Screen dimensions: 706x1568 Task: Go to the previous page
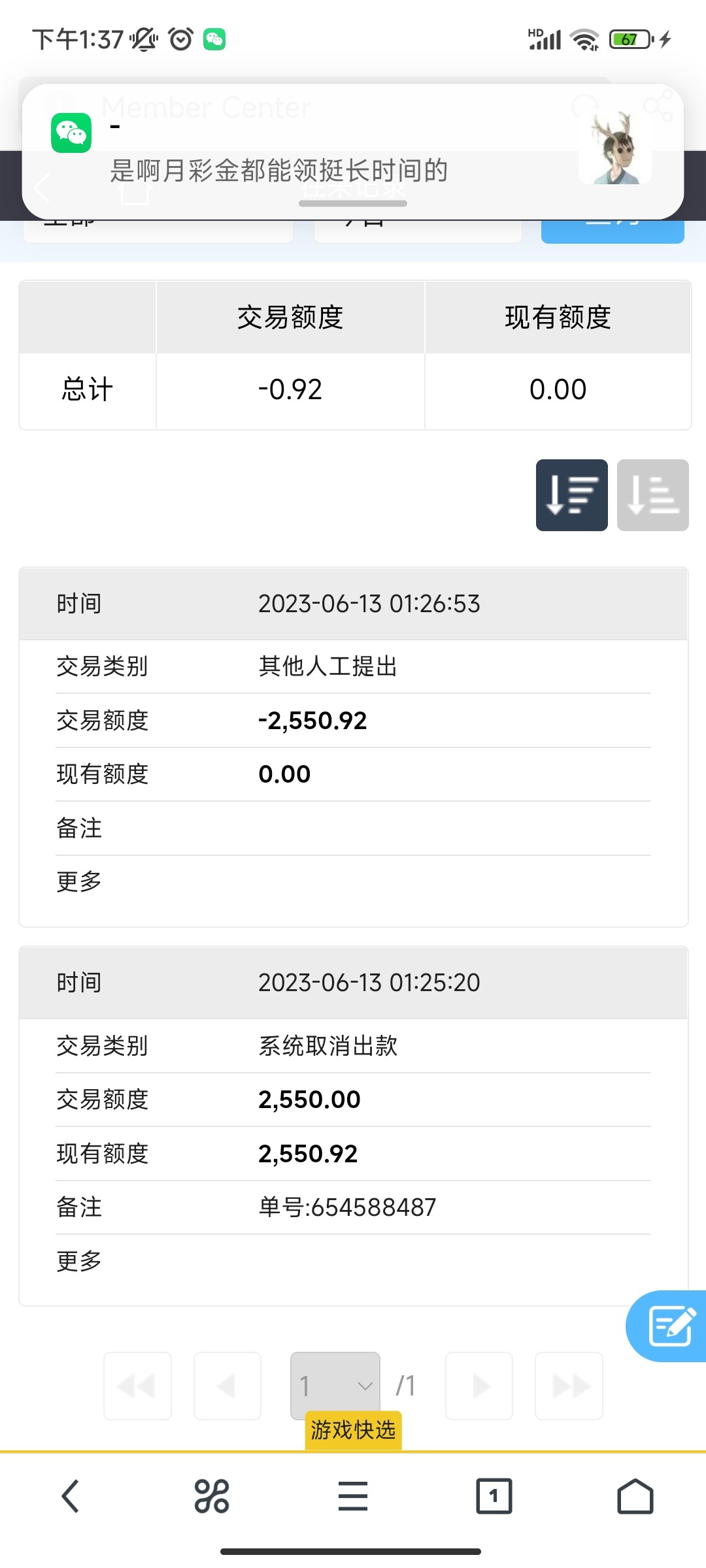[227, 1386]
